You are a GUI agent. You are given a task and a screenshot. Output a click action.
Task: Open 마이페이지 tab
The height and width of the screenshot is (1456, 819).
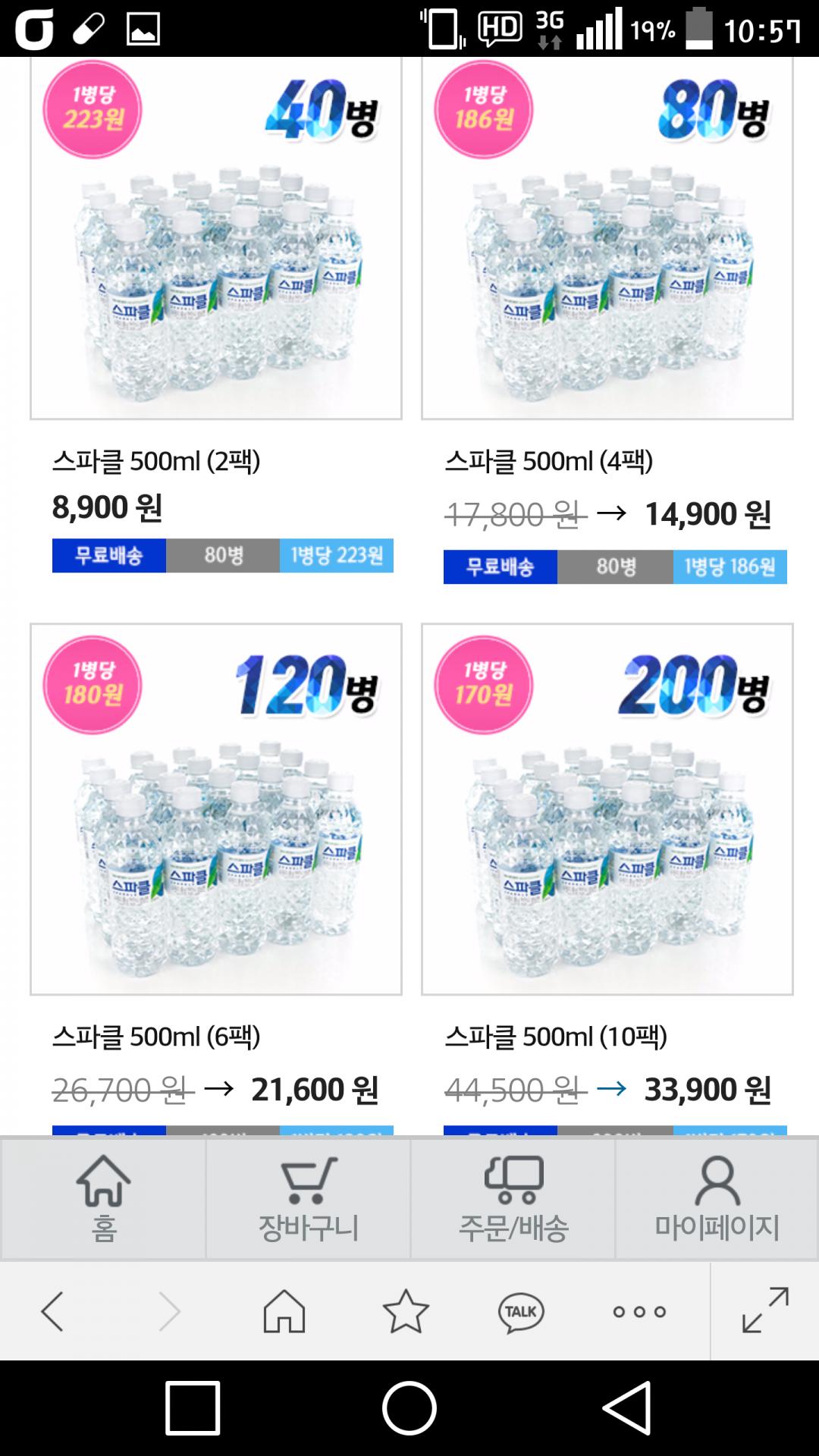(717, 1200)
